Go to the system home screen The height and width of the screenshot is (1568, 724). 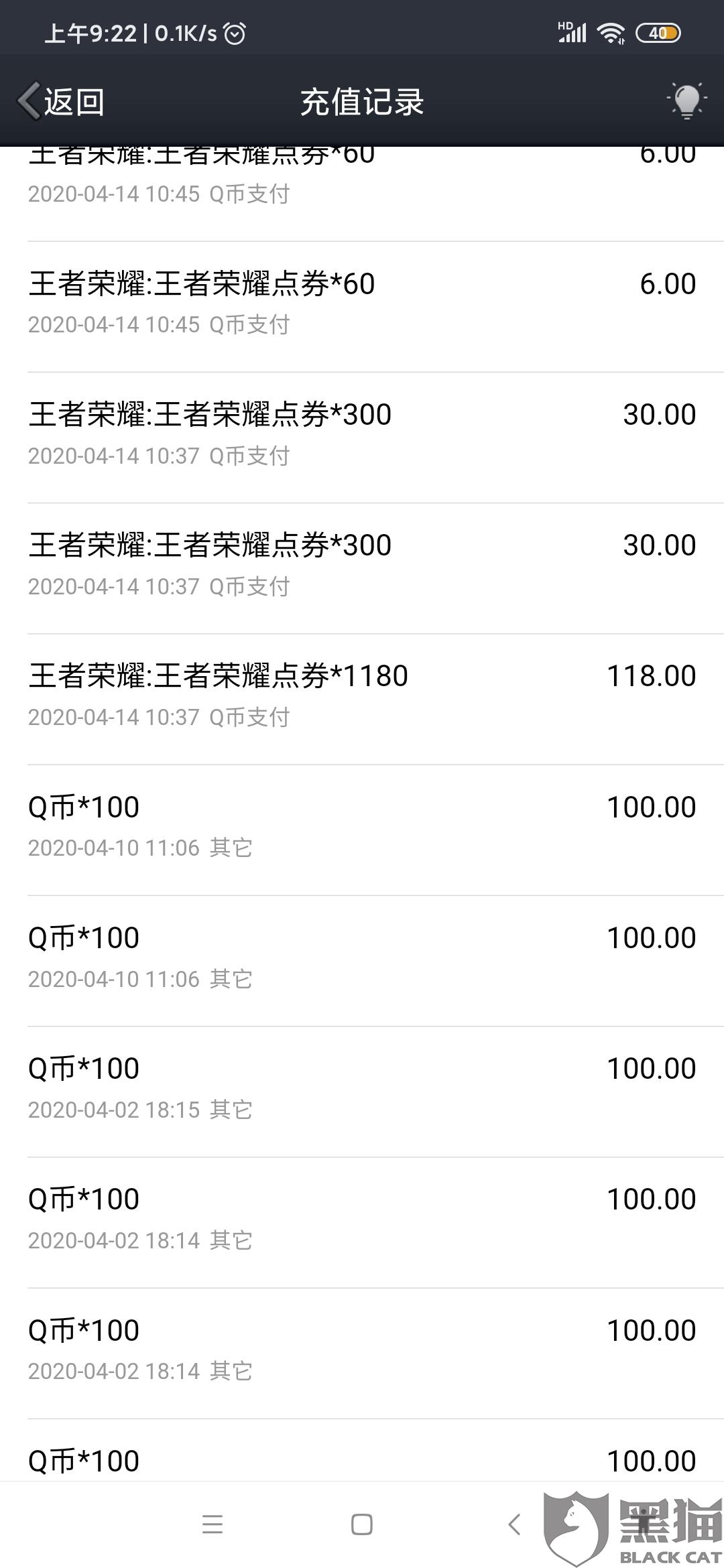tap(362, 1524)
